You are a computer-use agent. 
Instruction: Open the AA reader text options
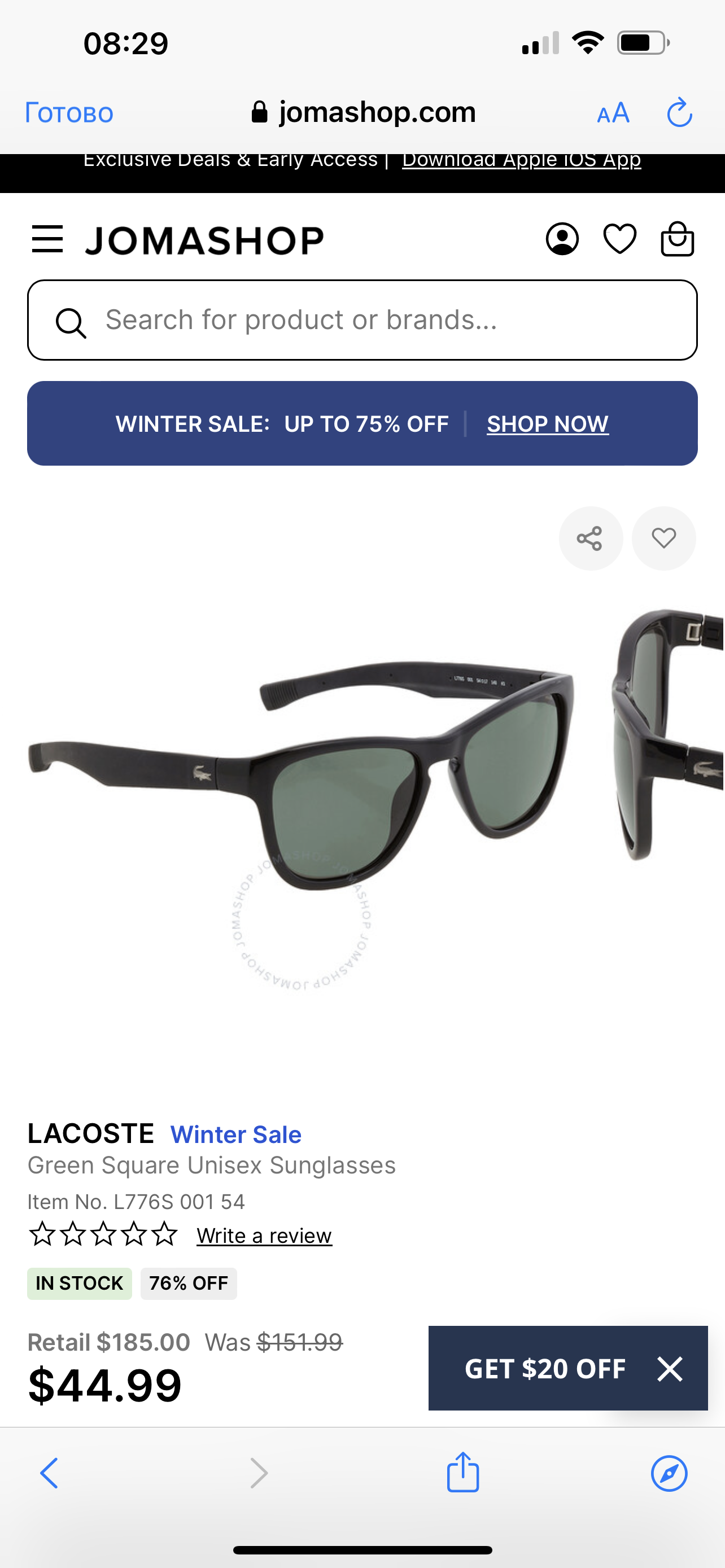(613, 113)
